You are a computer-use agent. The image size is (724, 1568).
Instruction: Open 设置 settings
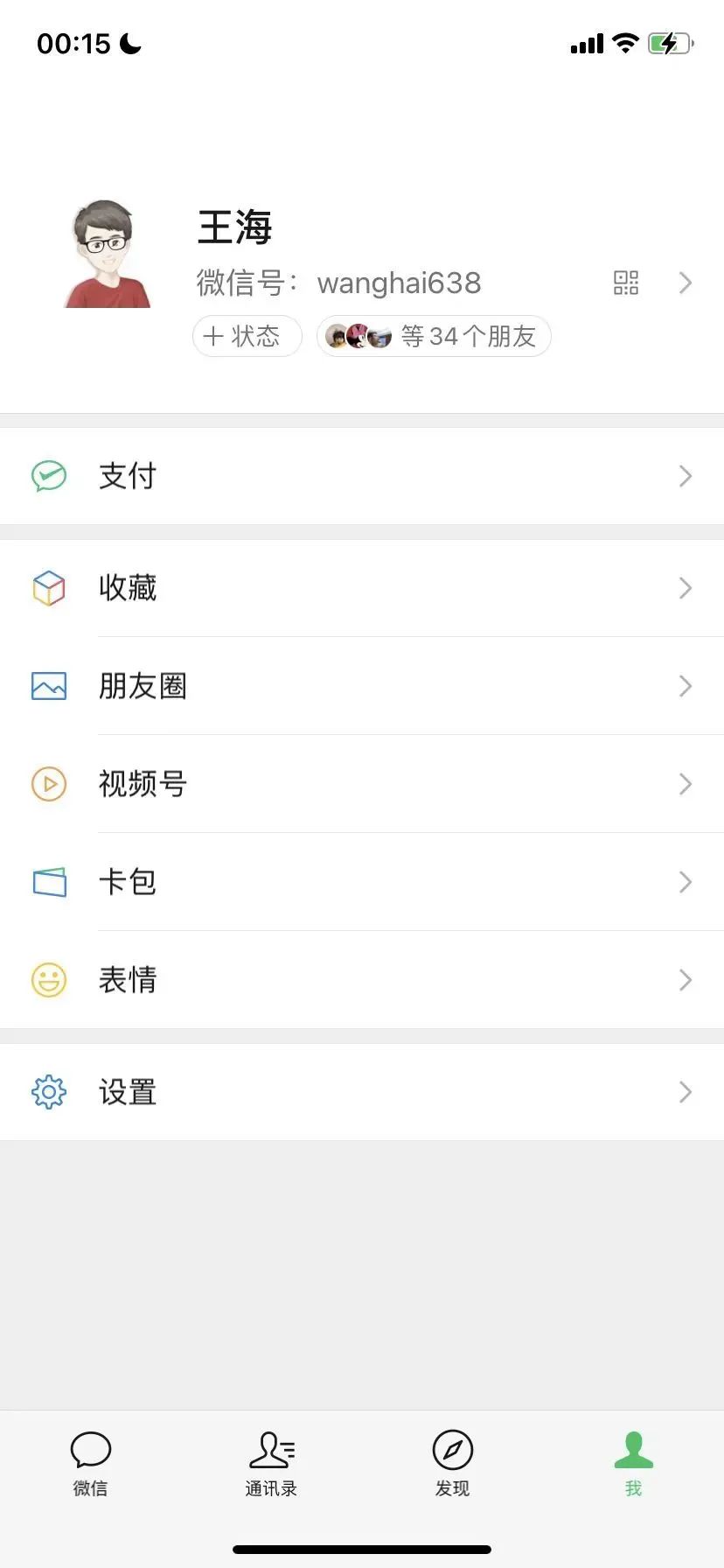[362, 1092]
